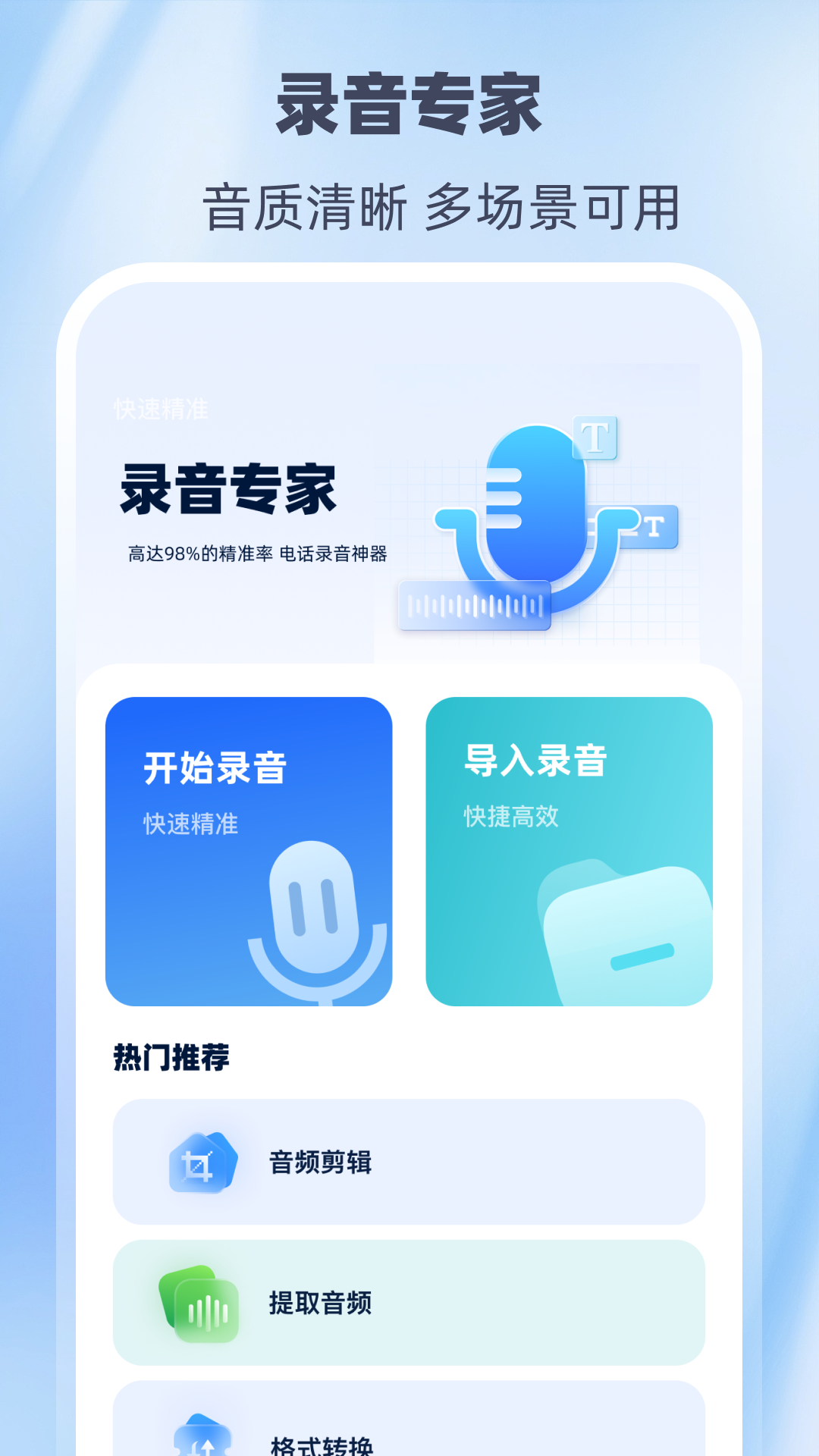
Task: Click the 98% accuracy tagline text
Action: pyautogui.click(x=258, y=553)
